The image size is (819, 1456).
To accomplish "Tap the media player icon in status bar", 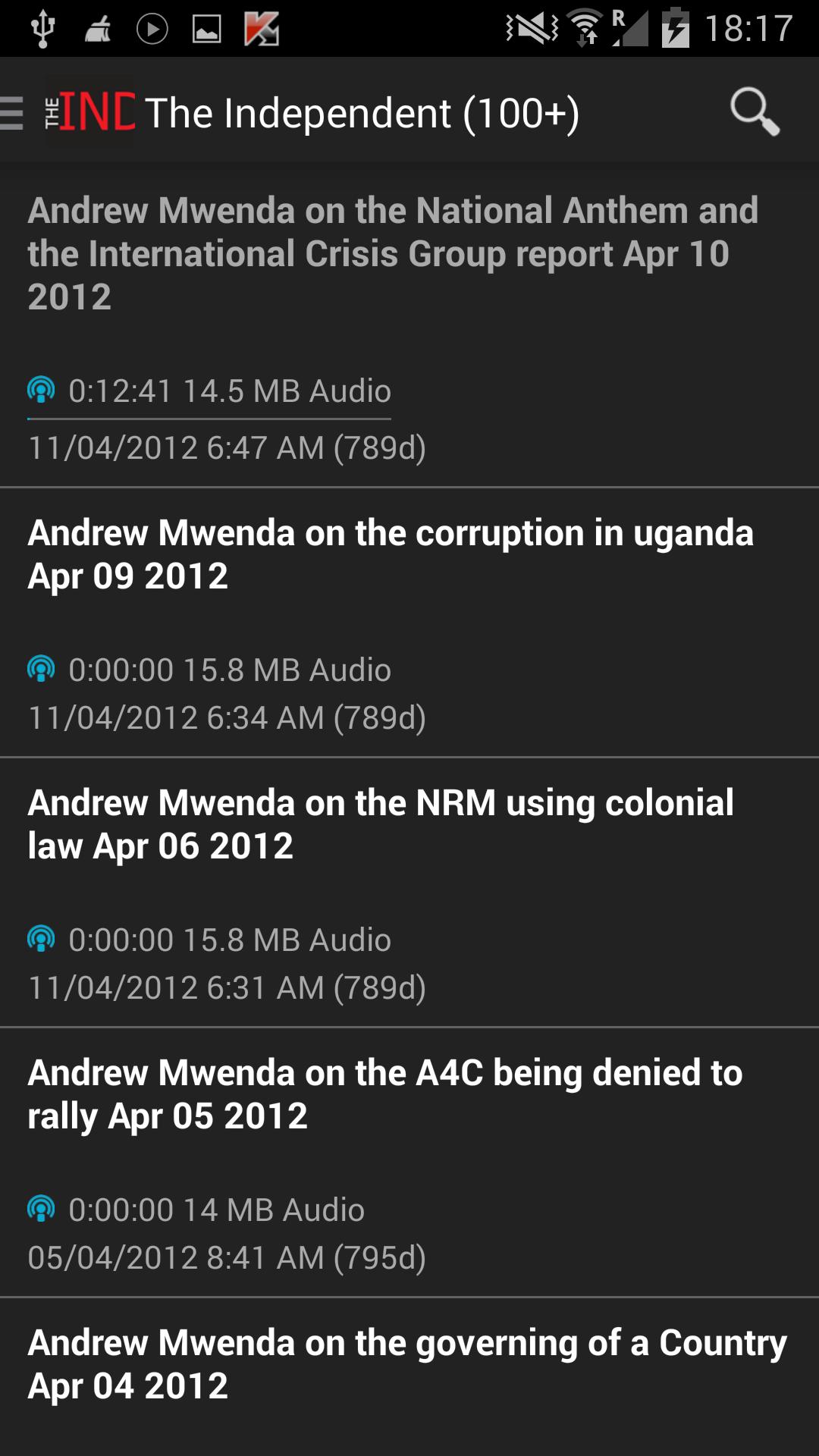I will [x=150, y=29].
